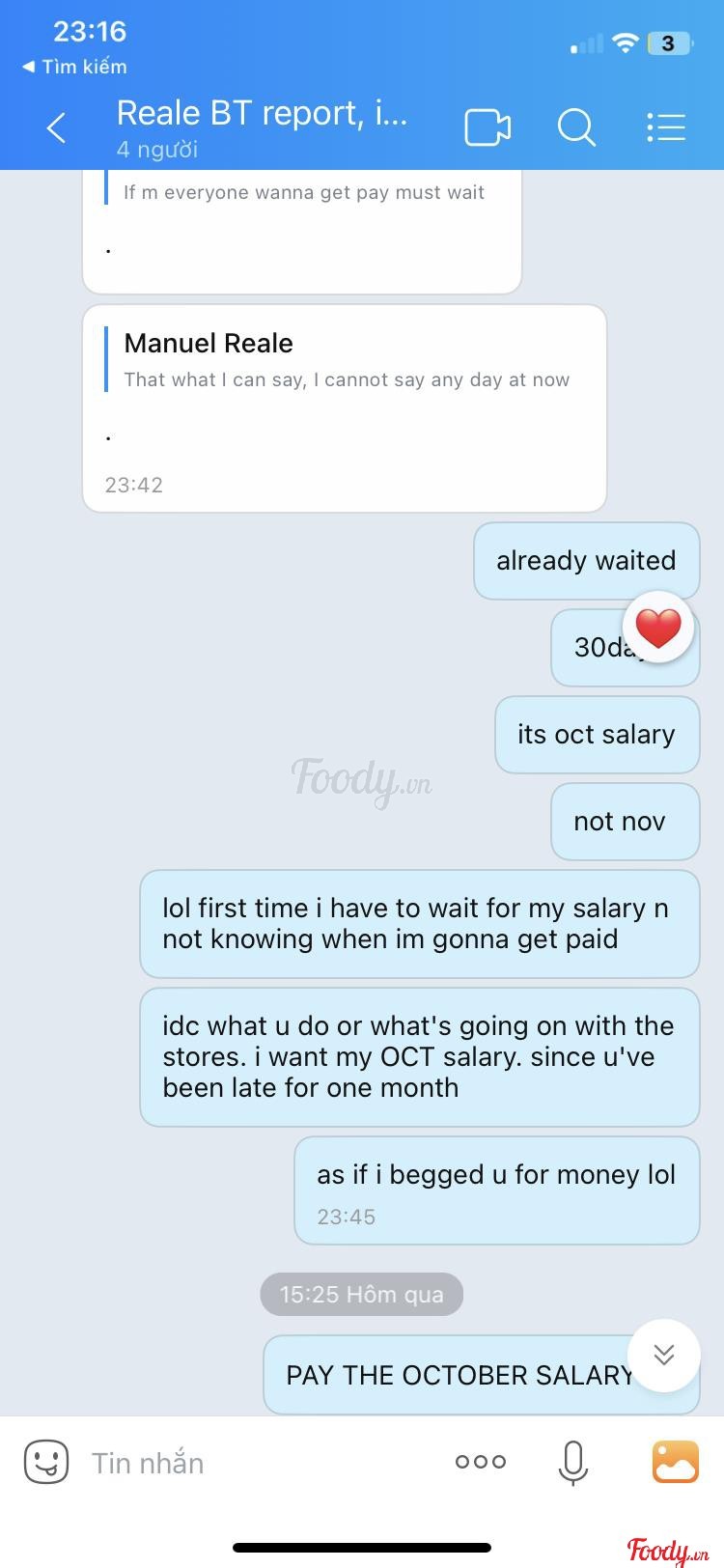Go back from the Reale BT report chat
724x1568 pixels.
coord(57,127)
